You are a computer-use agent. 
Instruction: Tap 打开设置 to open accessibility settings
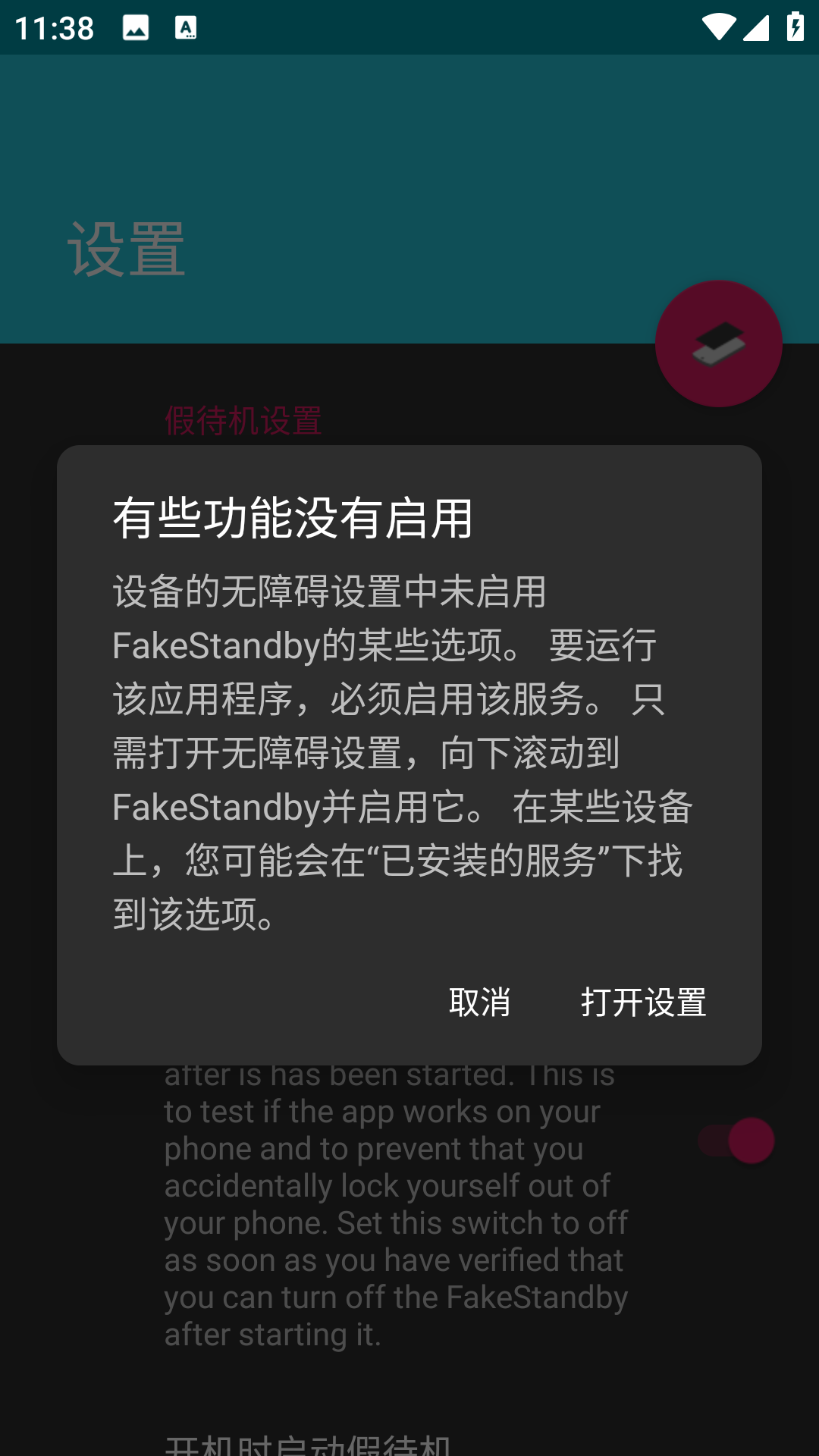pos(643,1003)
